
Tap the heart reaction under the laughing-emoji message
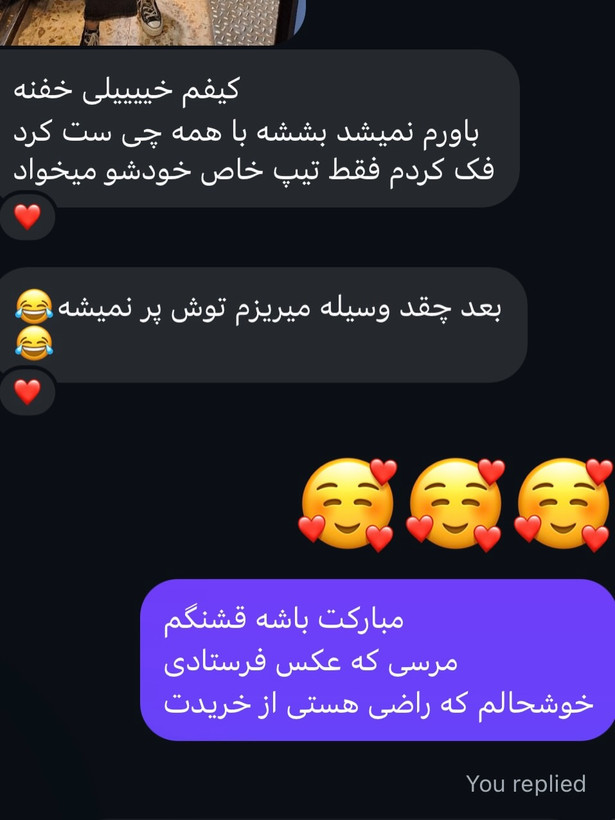click(x=27, y=392)
